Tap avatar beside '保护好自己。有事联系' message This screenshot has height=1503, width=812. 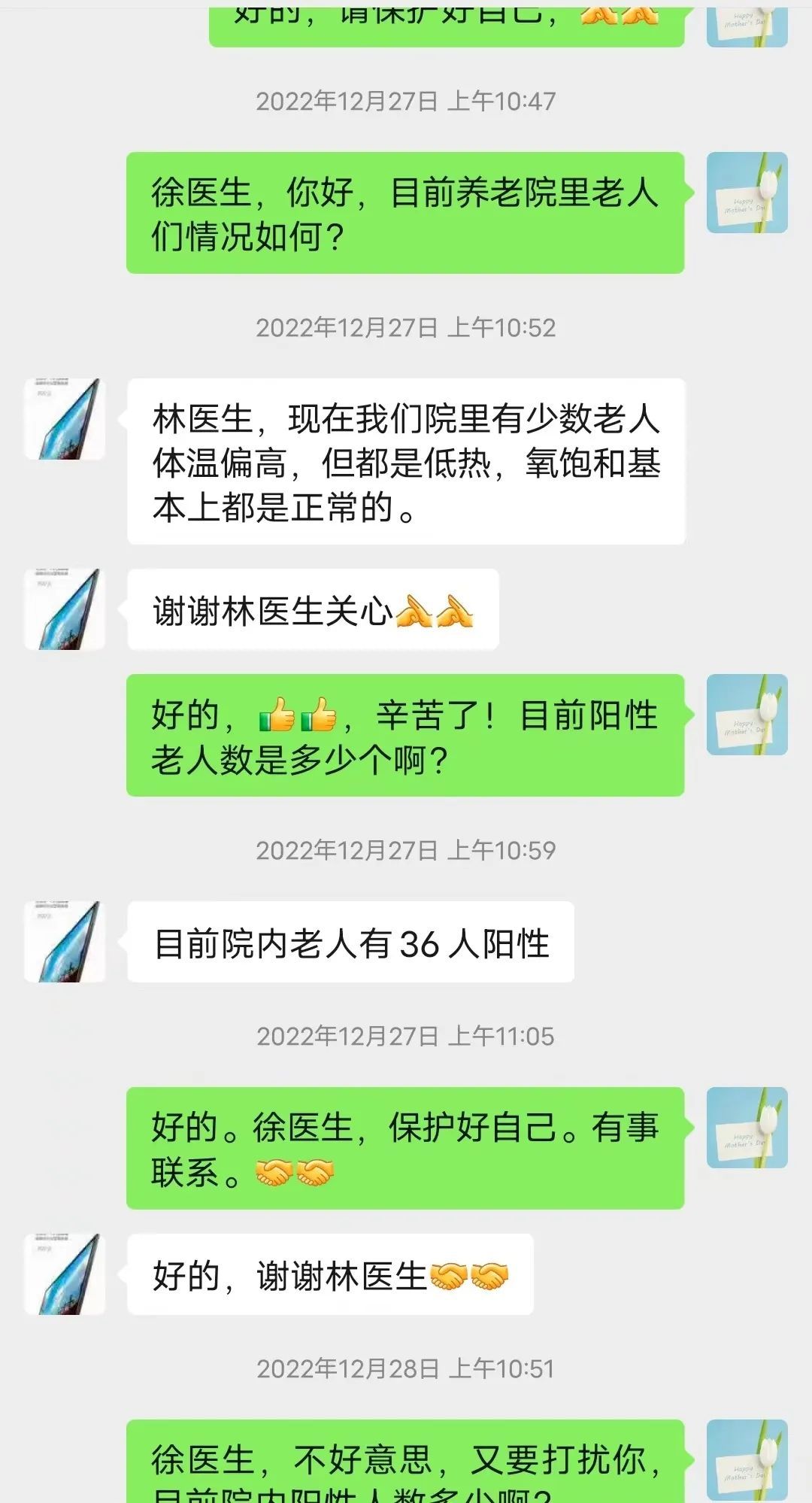[x=747, y=1127]
